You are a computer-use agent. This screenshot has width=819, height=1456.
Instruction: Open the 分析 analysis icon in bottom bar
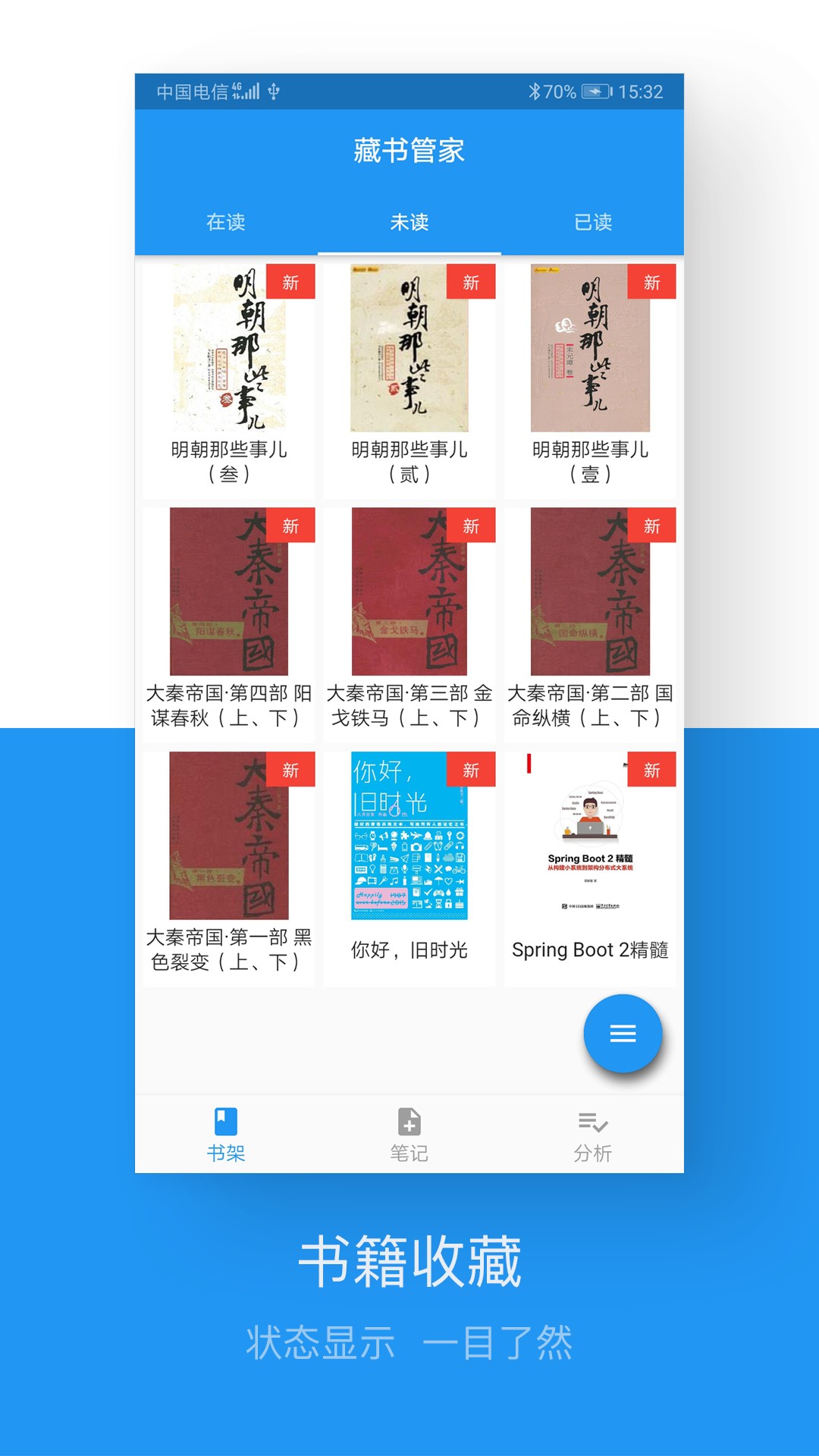[x=592, y=1134]
